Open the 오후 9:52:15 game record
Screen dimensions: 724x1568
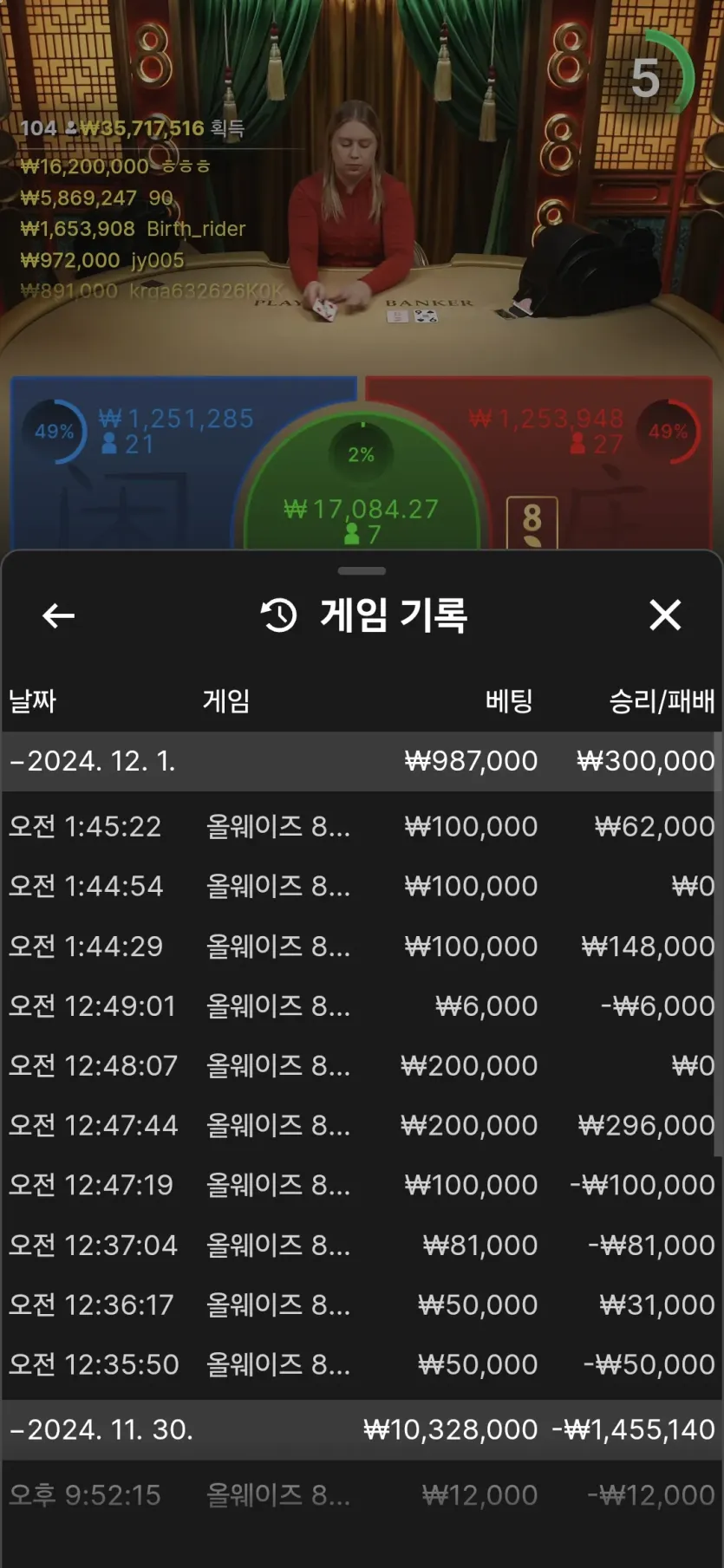tap(361, 1495)
